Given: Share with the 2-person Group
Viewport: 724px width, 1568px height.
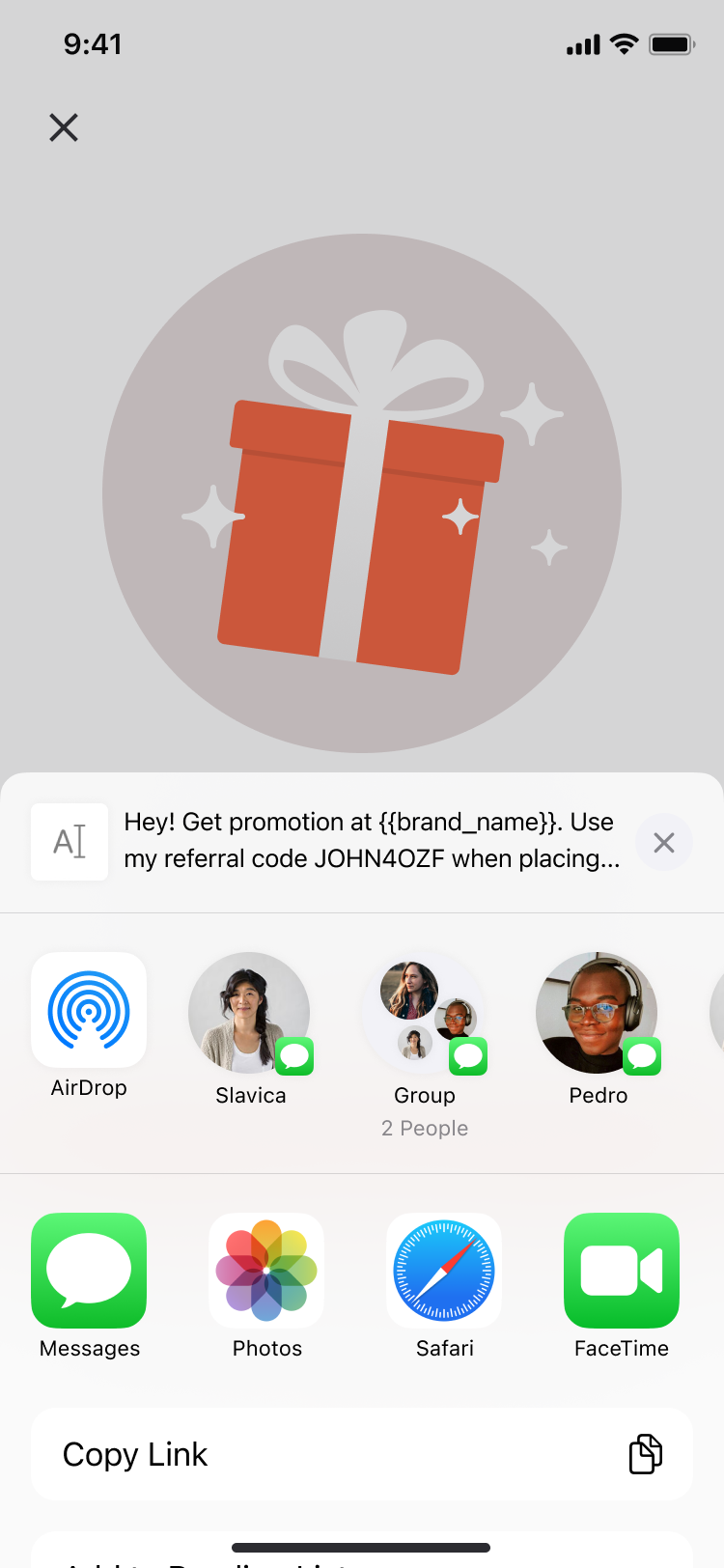Looking at the screenshot, I should 424,1014.
